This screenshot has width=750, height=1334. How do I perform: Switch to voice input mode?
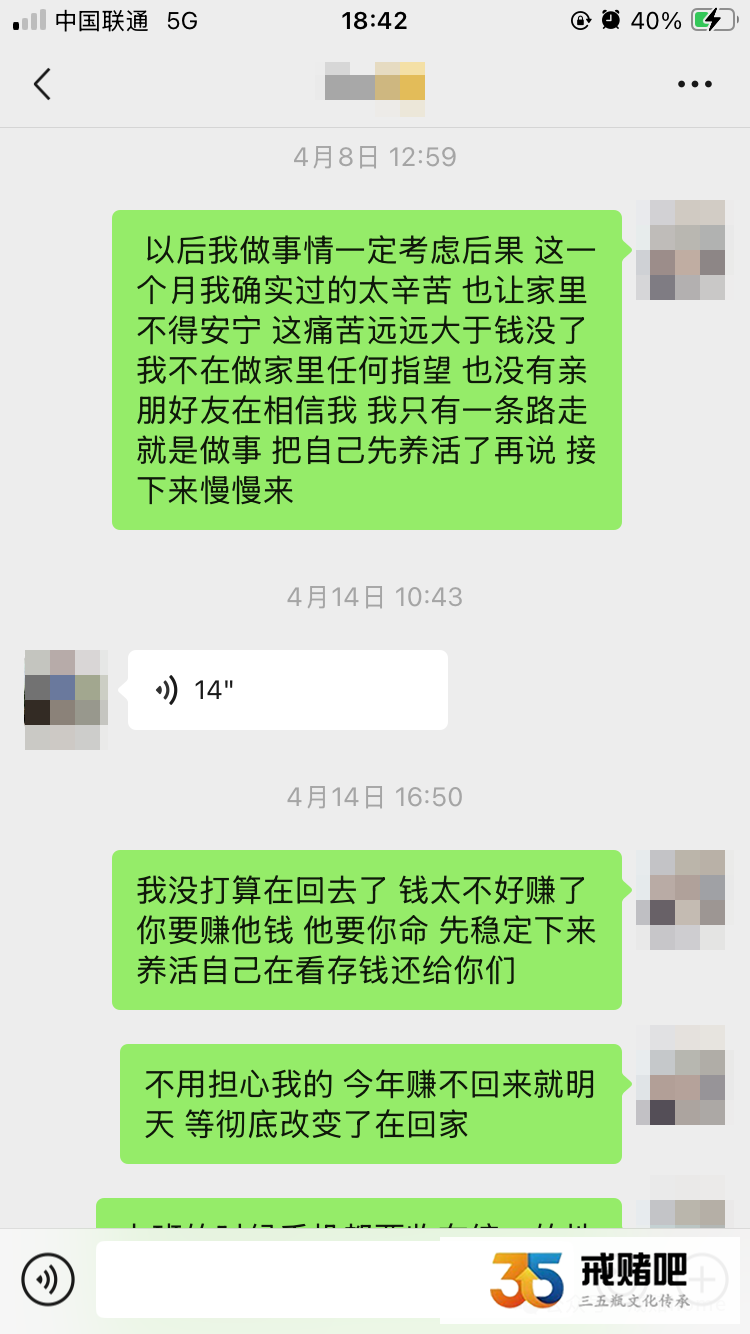[x=48, y=1279]
